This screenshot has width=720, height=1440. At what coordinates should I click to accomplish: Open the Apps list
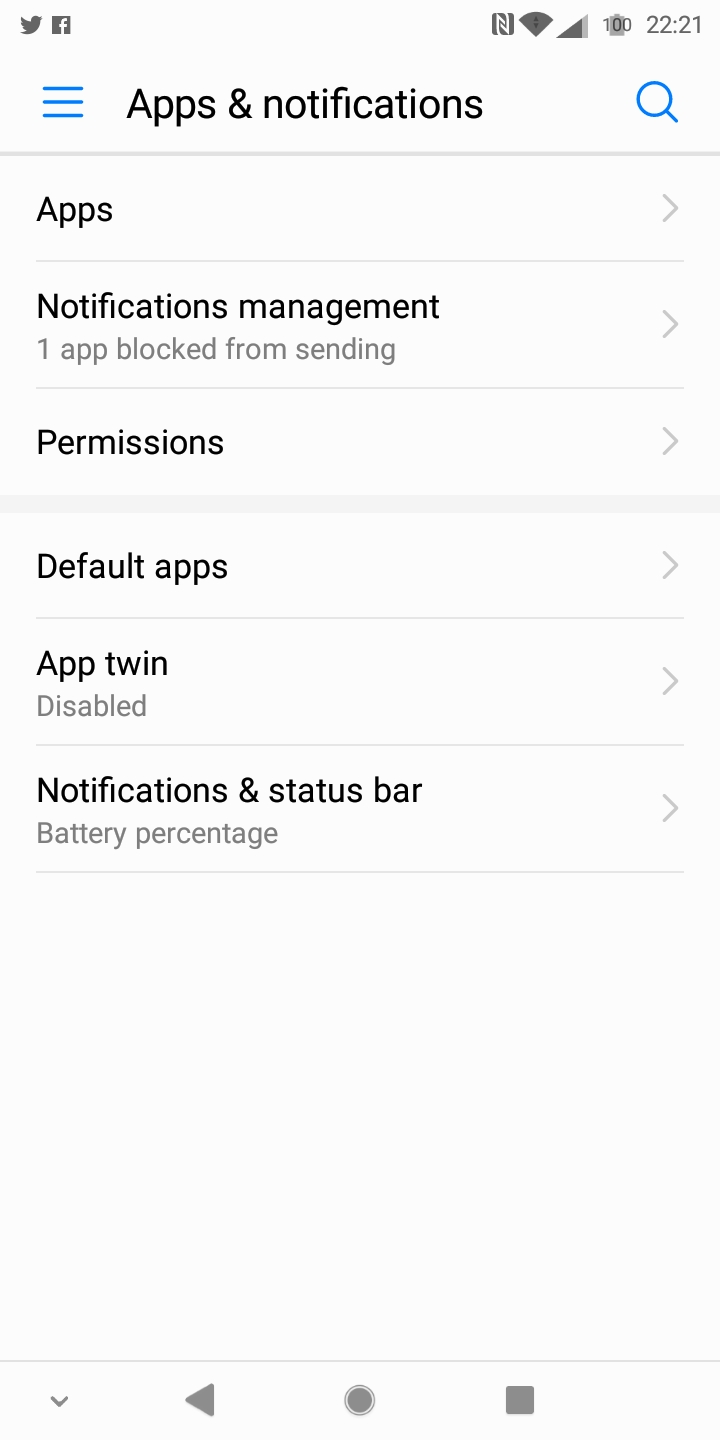click(360, 210)
